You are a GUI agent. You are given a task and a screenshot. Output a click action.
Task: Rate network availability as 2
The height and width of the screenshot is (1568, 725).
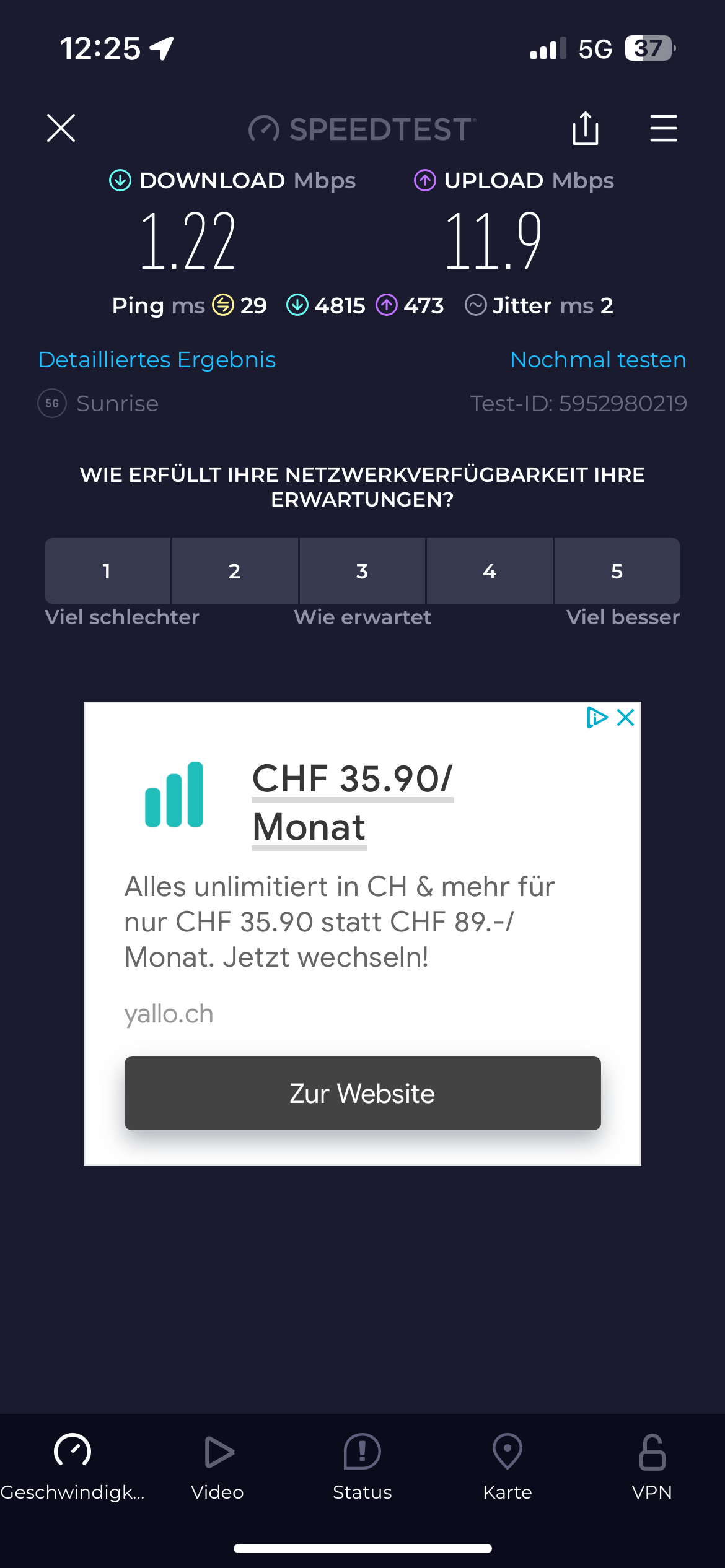(235, 570)
